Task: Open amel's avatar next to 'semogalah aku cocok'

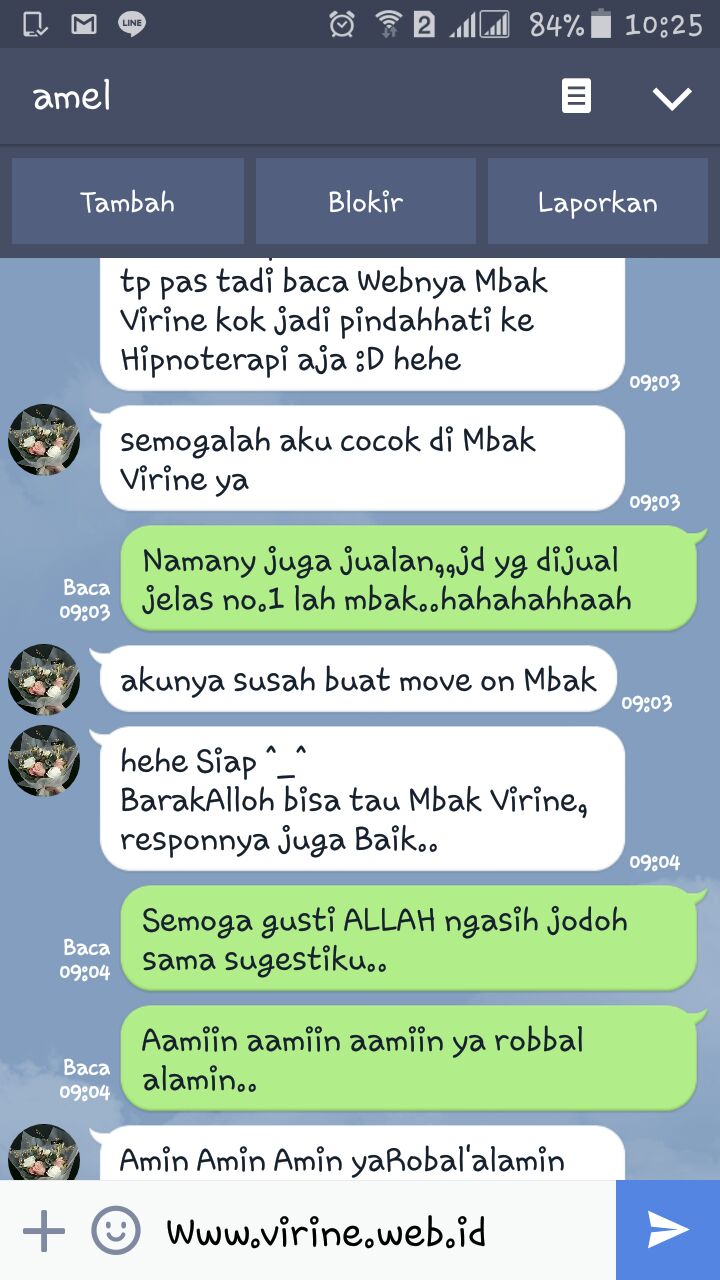Action: (x=44, y=440)
